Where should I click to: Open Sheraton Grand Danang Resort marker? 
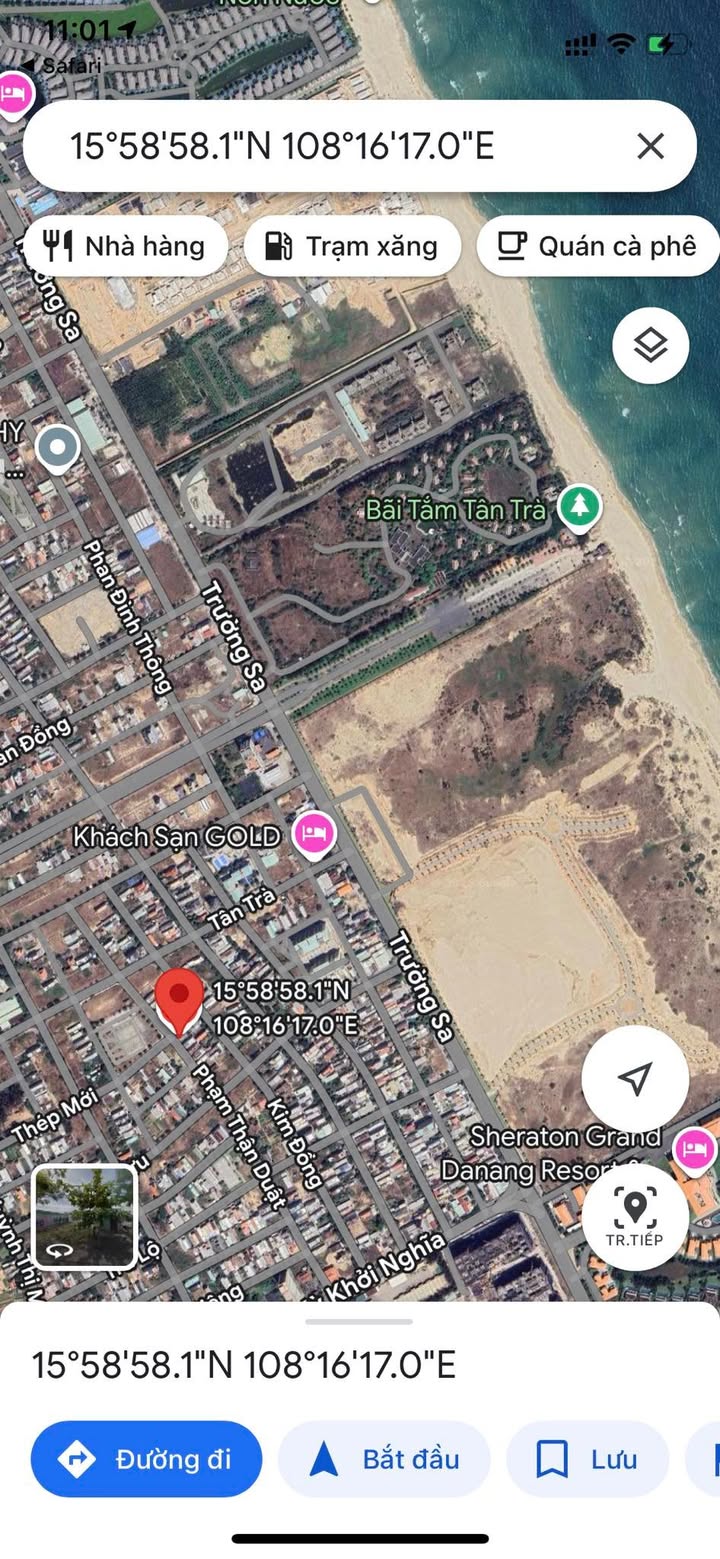(695, 1148)
